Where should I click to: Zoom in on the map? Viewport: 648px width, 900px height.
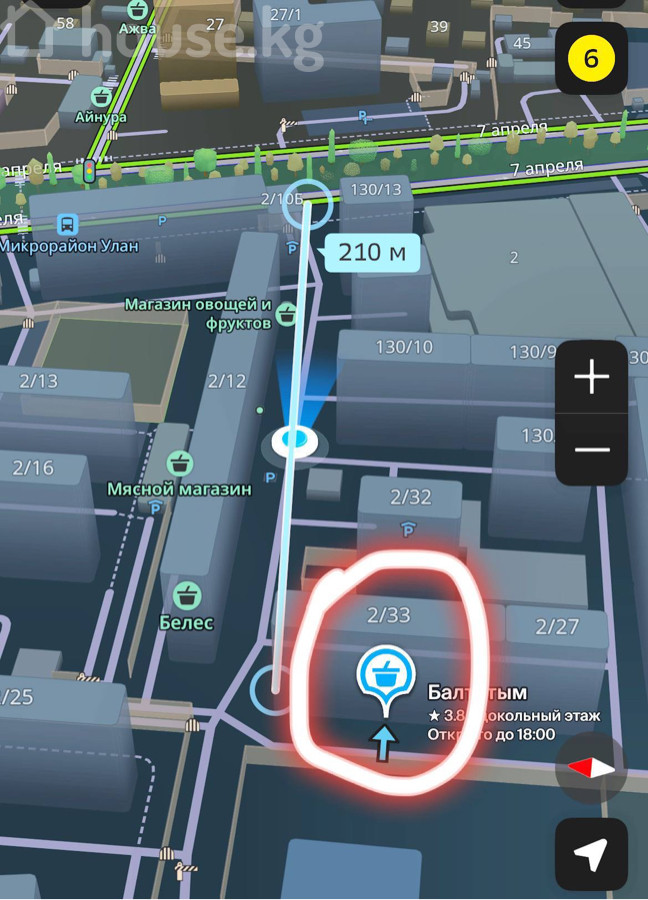(x=592, y=378)
